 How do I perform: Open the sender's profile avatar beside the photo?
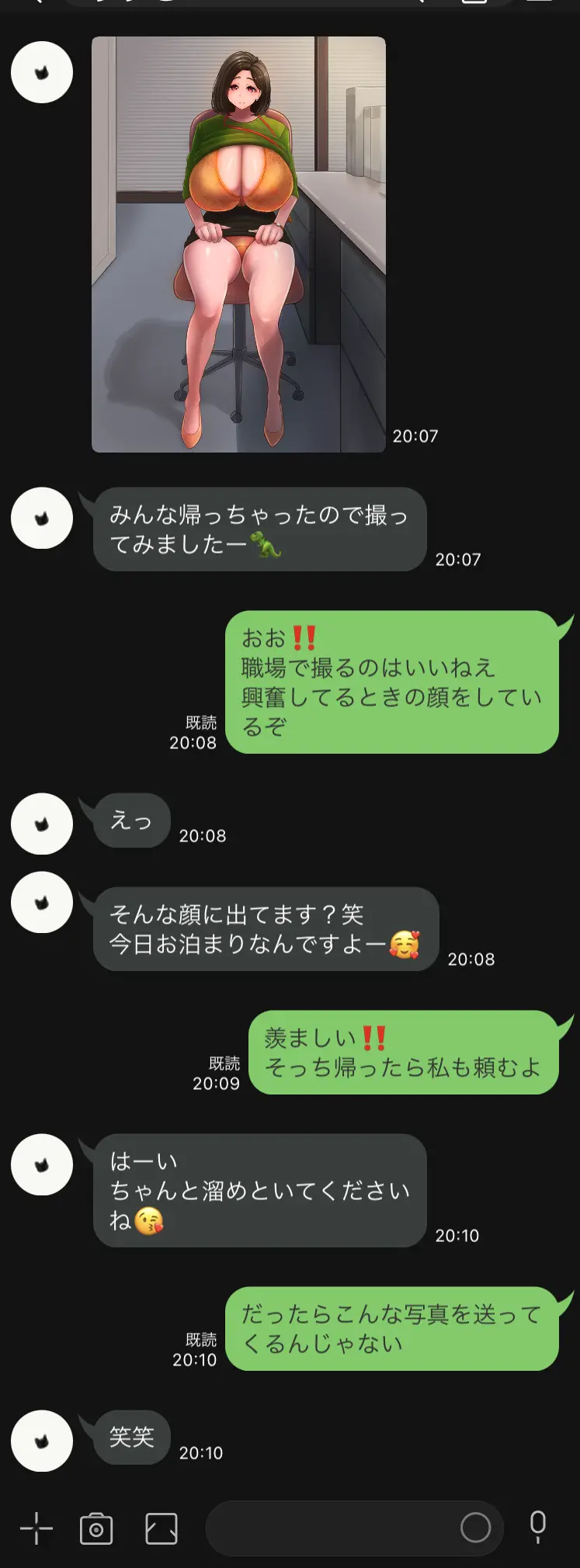coord(42,72)
